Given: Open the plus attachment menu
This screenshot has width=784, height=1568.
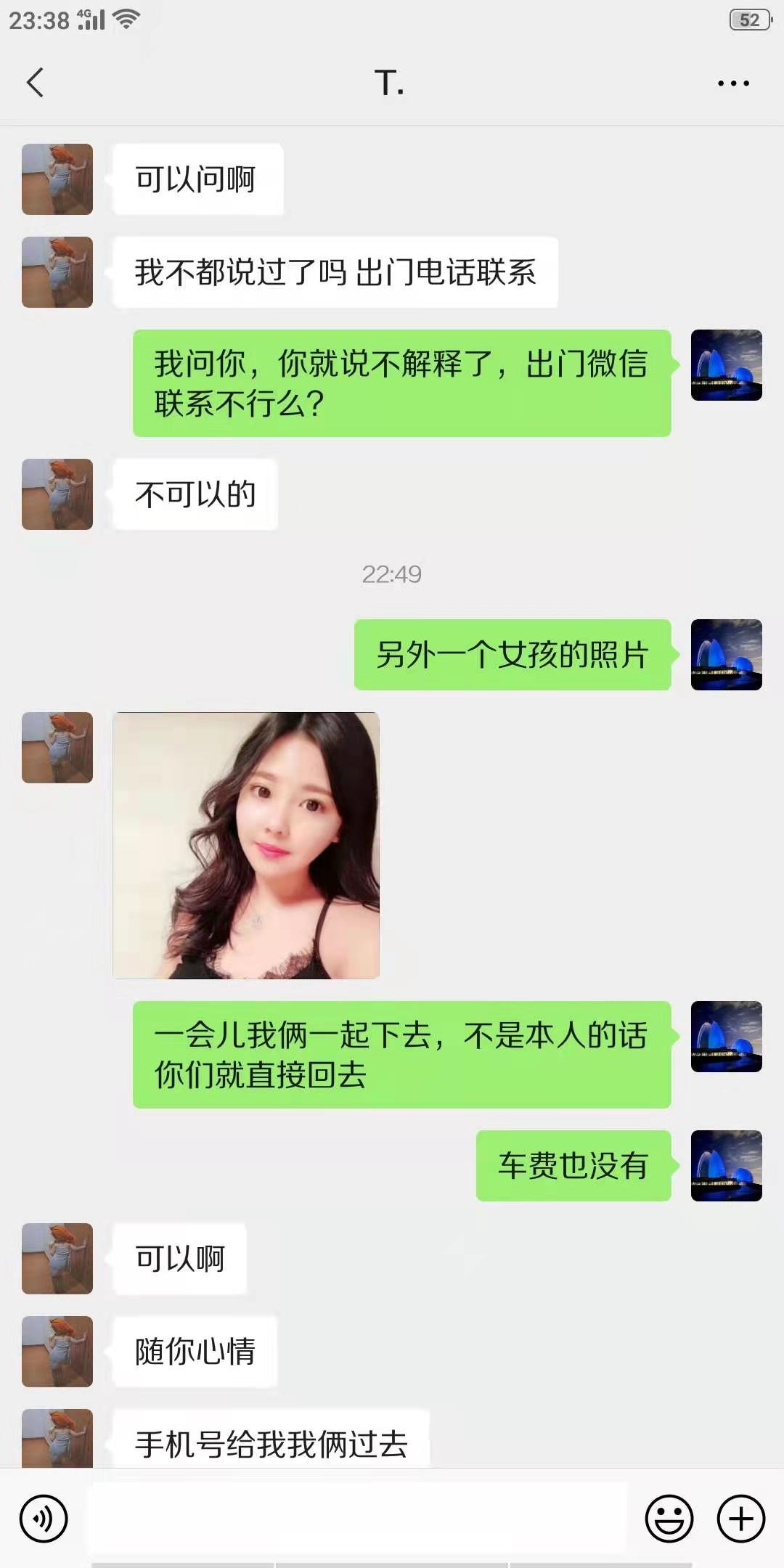Looking at the screenshot, I should pos(740,1518).
